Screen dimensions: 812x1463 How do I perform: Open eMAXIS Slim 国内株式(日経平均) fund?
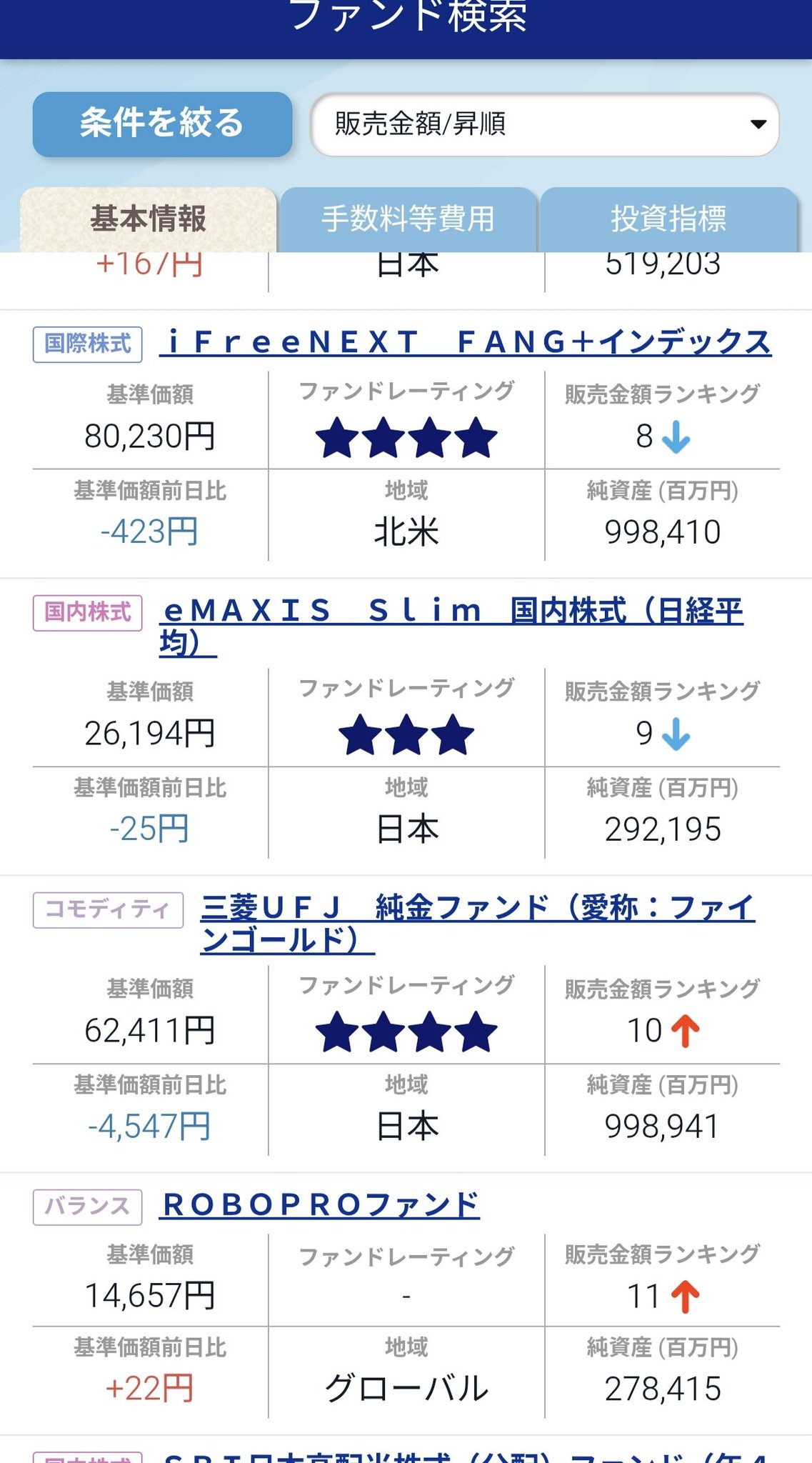point(453,612)
